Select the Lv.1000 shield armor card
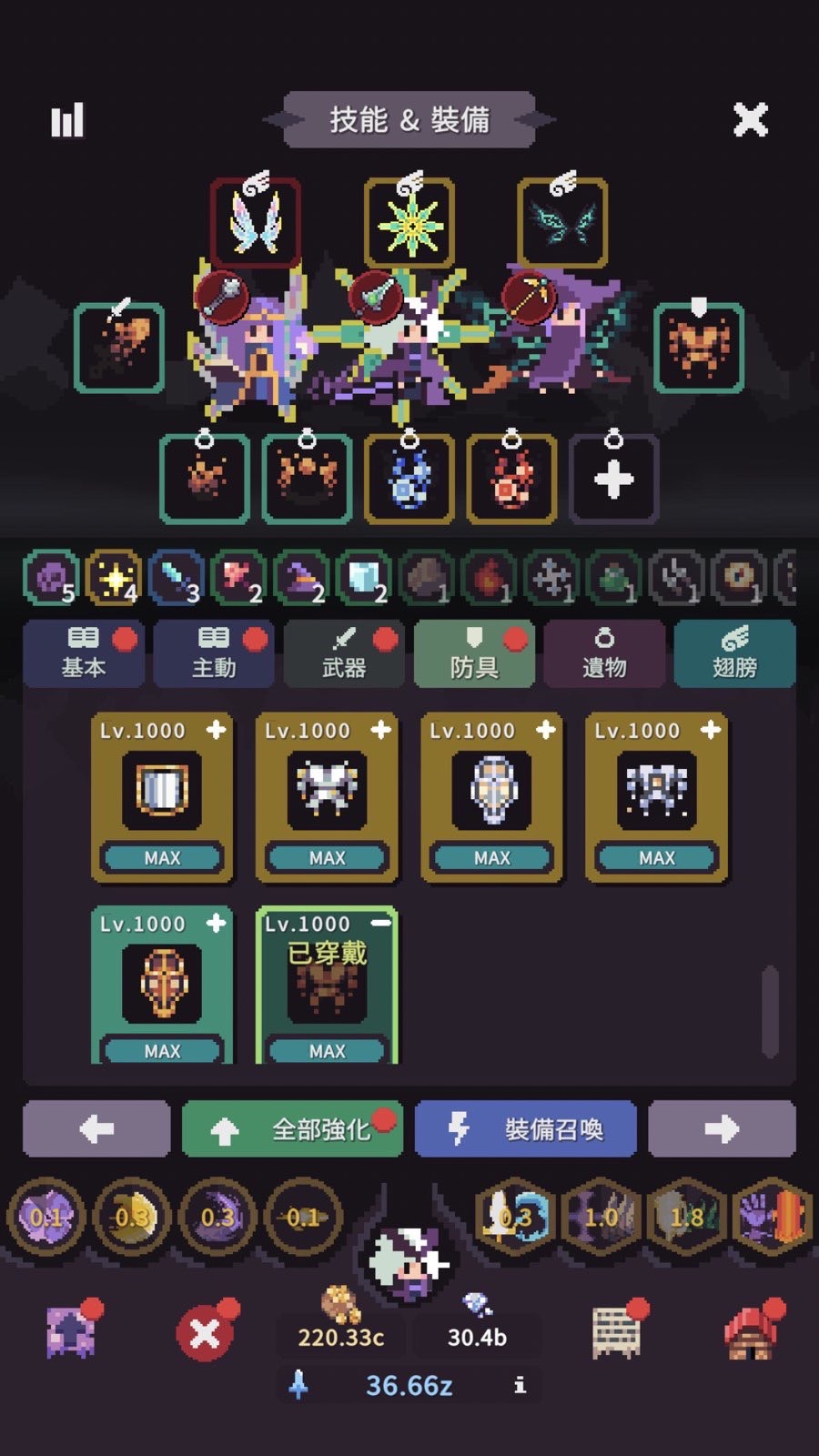This screenshot has height=1456, width=819. [x=162, y=796]
